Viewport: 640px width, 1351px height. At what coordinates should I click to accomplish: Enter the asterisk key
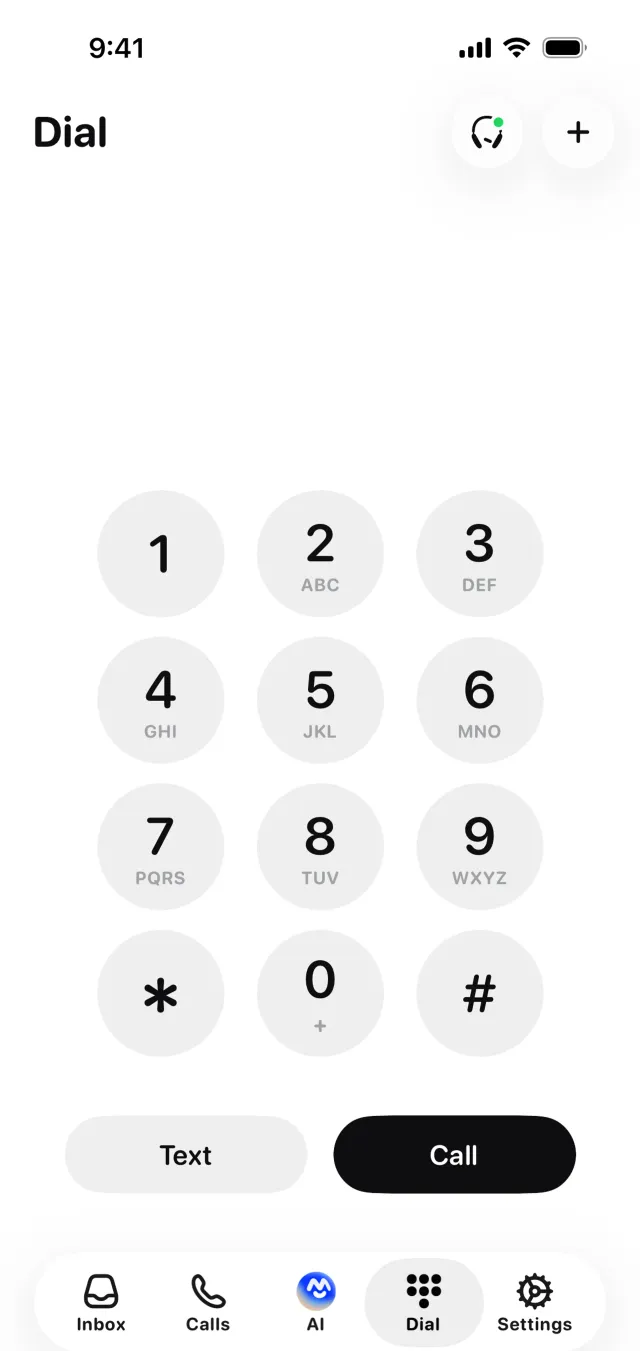pos(160,993)
